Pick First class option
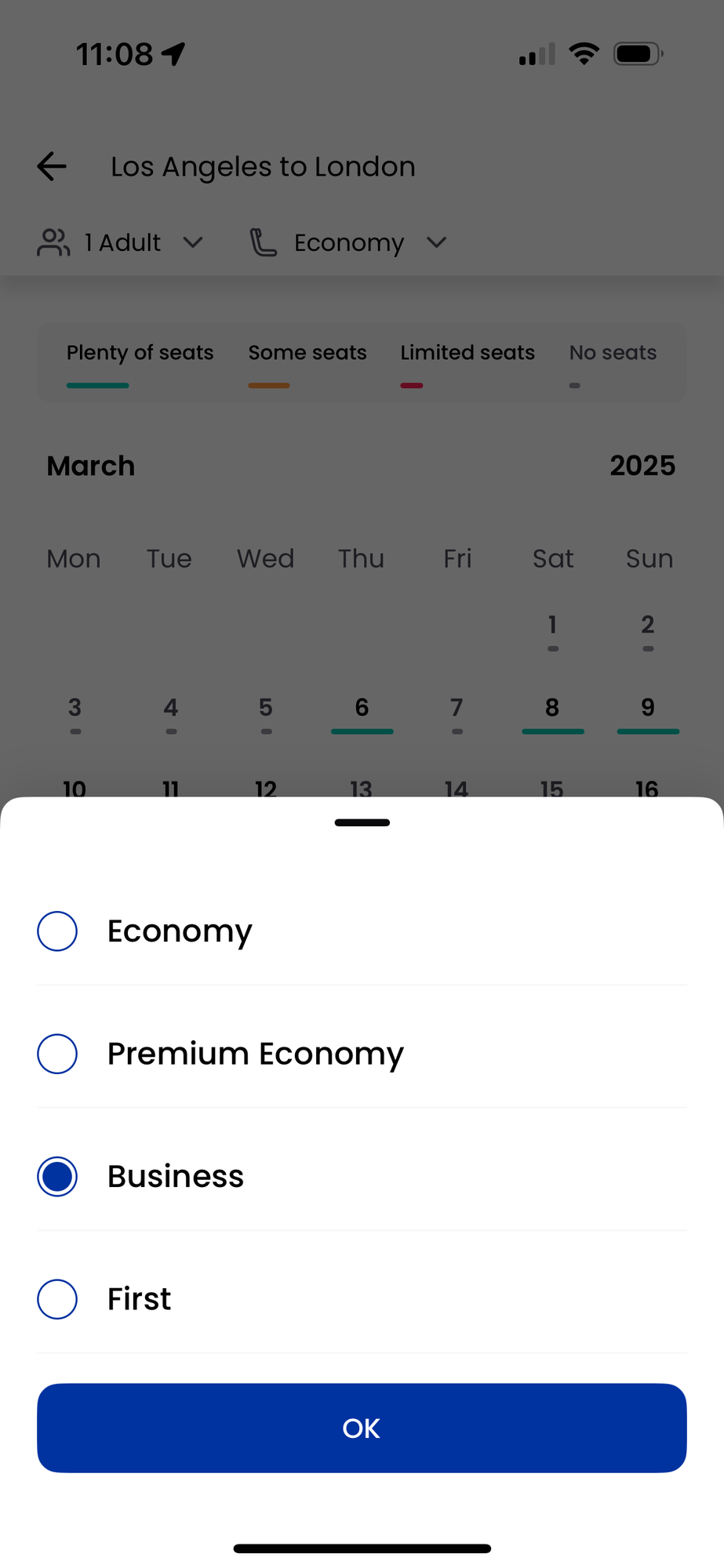Screen dimensions: 724x1568 pyautogui.click(x=57, y=1299)
